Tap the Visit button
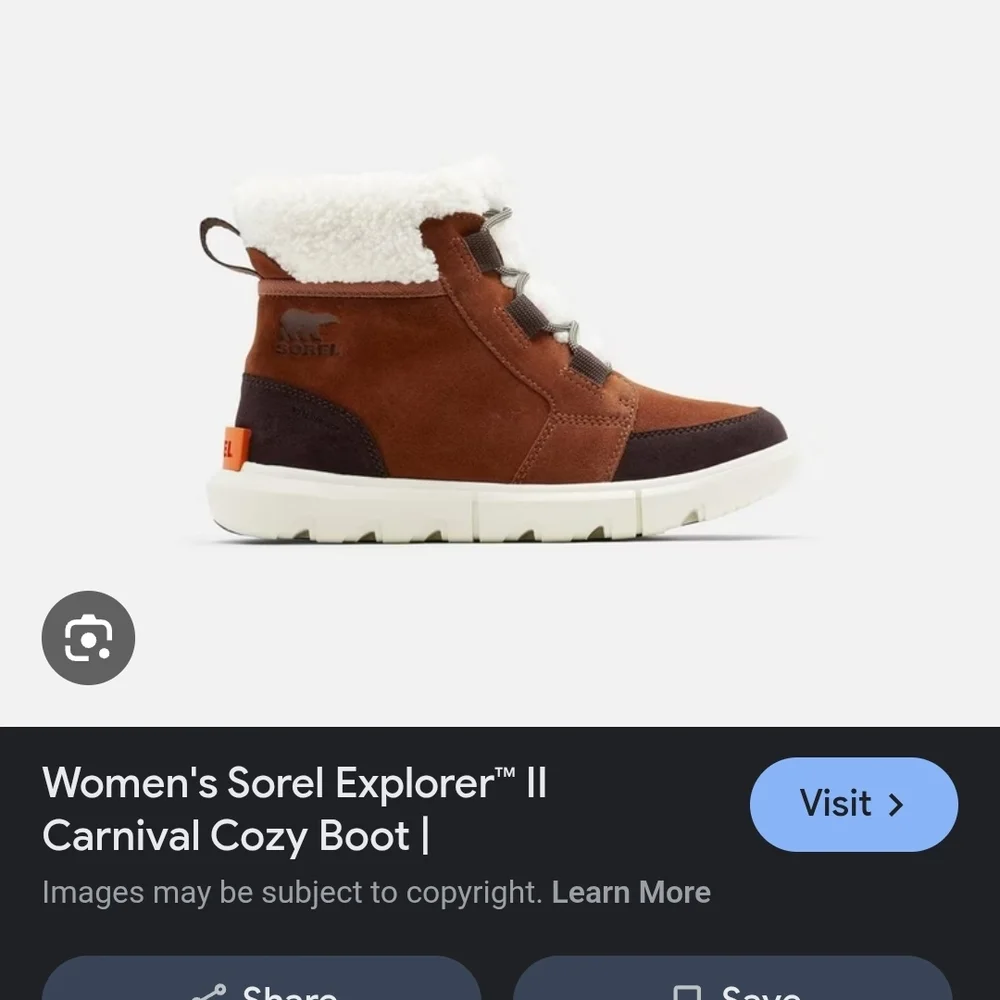 (853, 804)
